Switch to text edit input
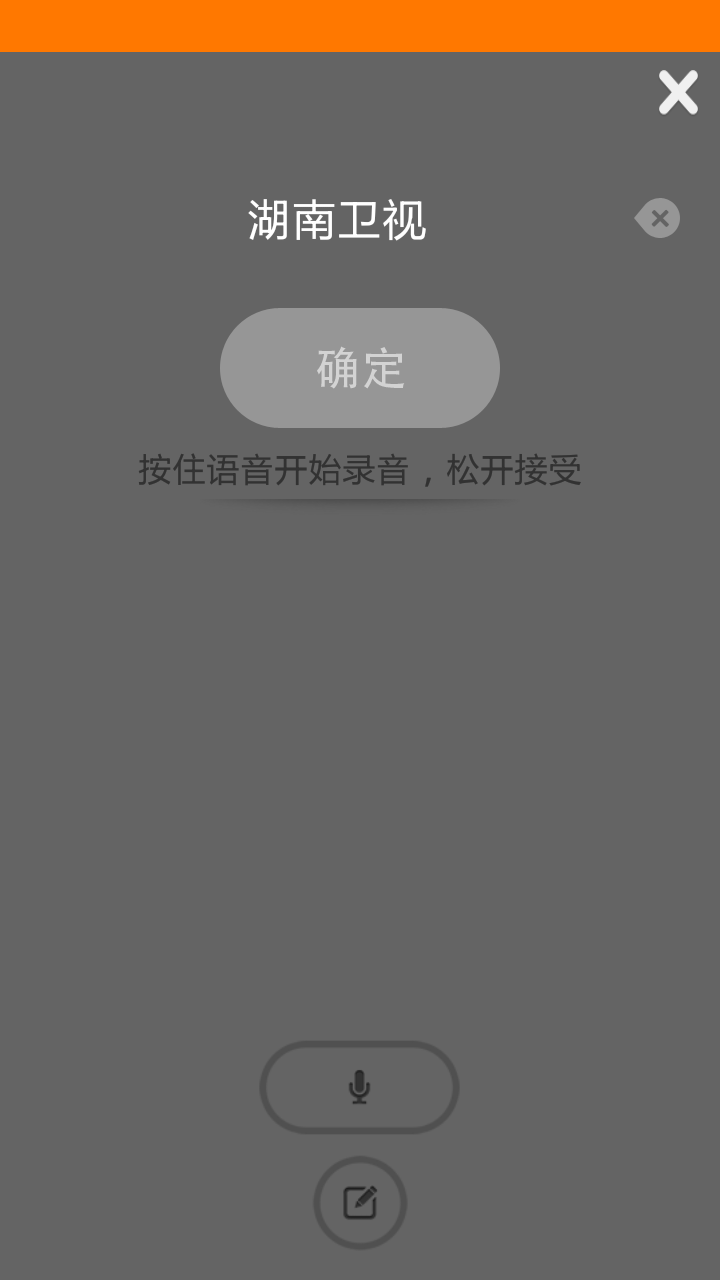 (x=360, y=1202)
